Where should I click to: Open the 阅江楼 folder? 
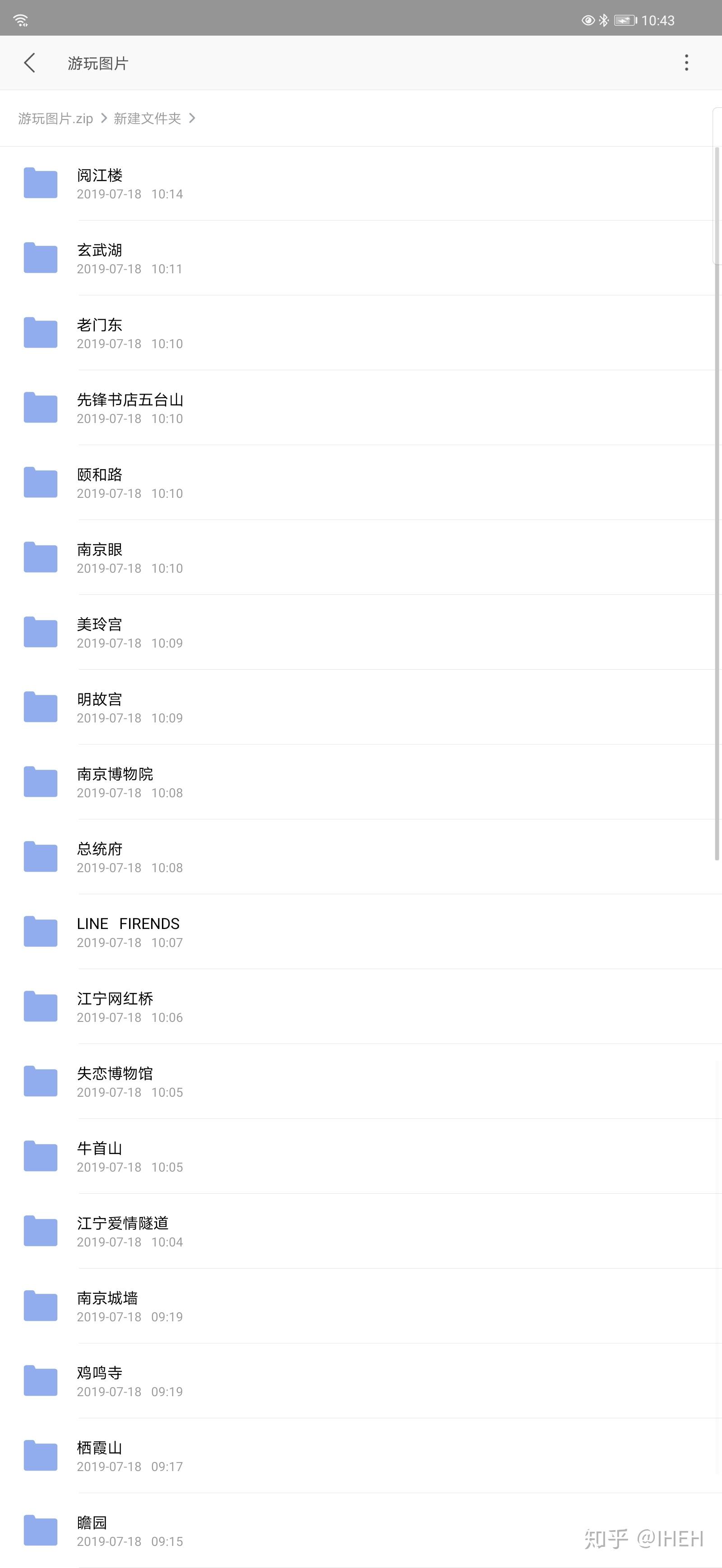click(x=99, y=183)
